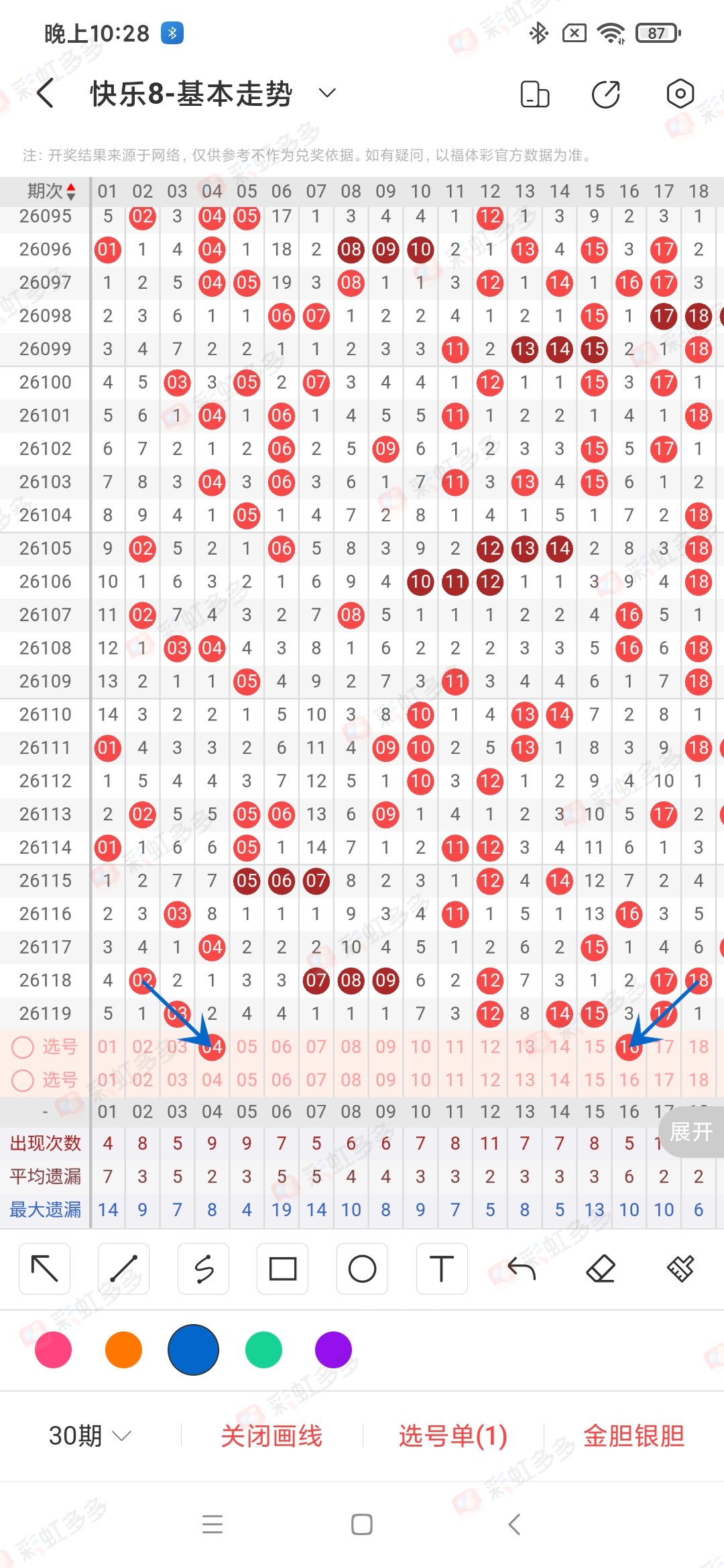Toggle the screen orientation icon
Screen dimensions: 724x1568
pyautogui.click(x=535, y=94)
